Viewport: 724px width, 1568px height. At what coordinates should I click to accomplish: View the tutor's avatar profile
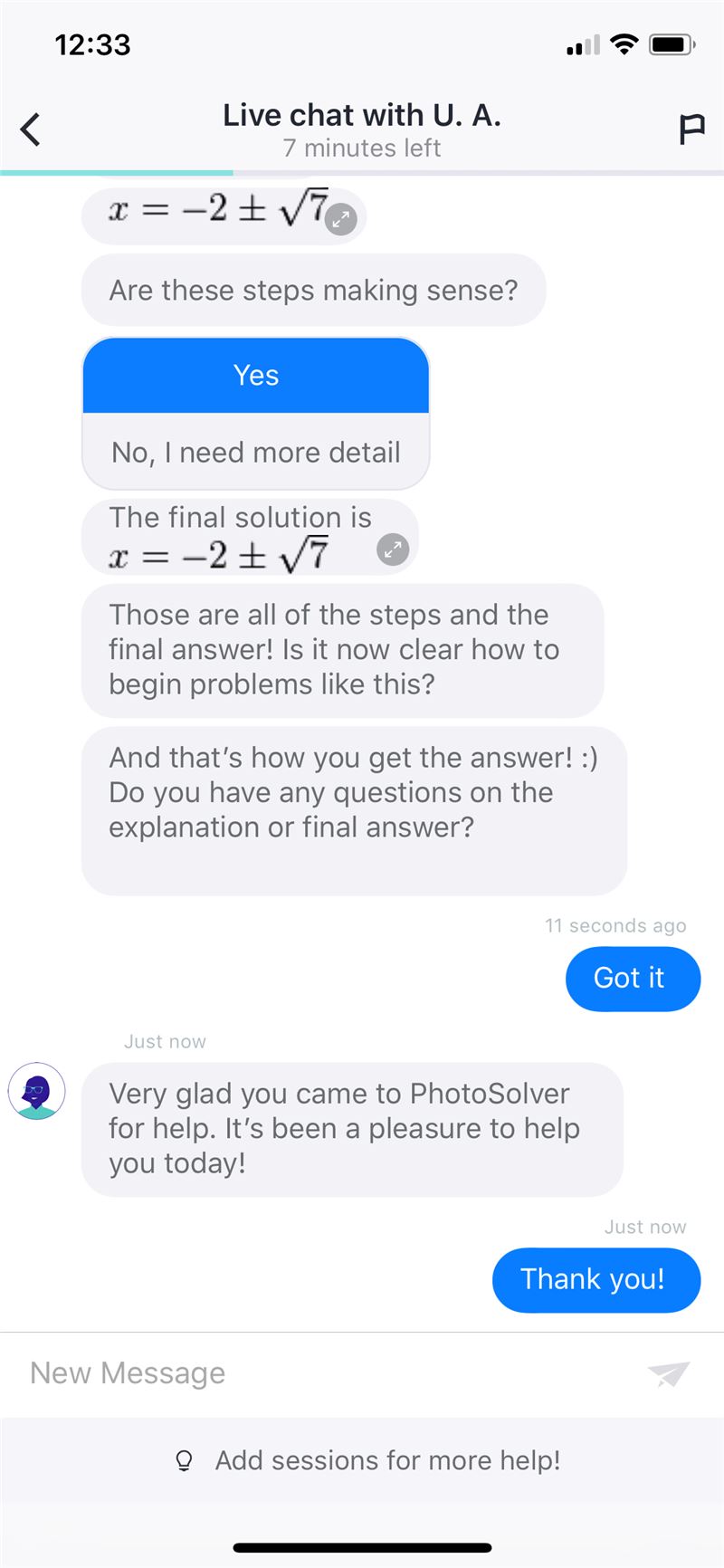pyautogui.click(x=37, y=1091)
